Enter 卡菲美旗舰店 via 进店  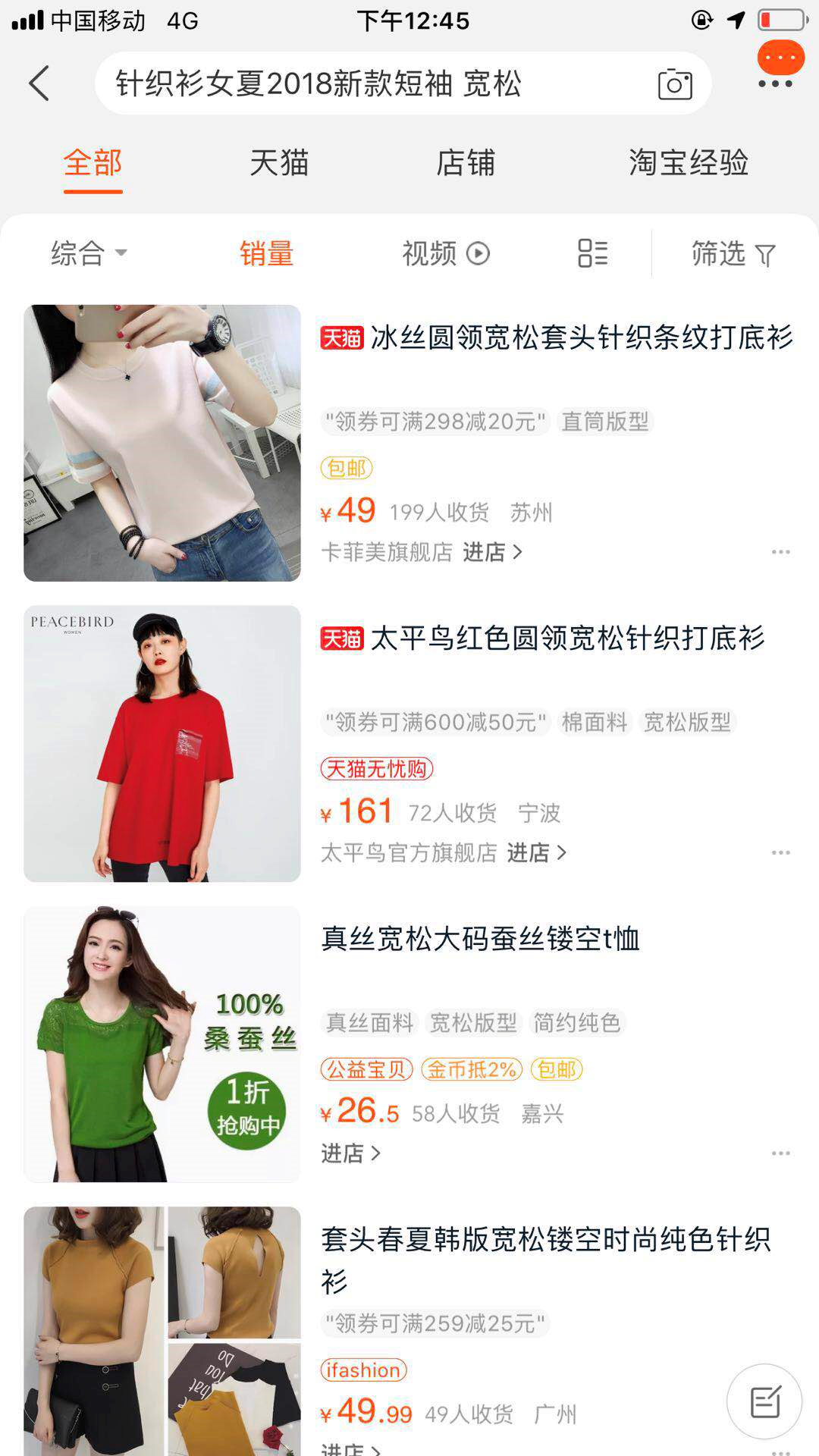(493, 552)
